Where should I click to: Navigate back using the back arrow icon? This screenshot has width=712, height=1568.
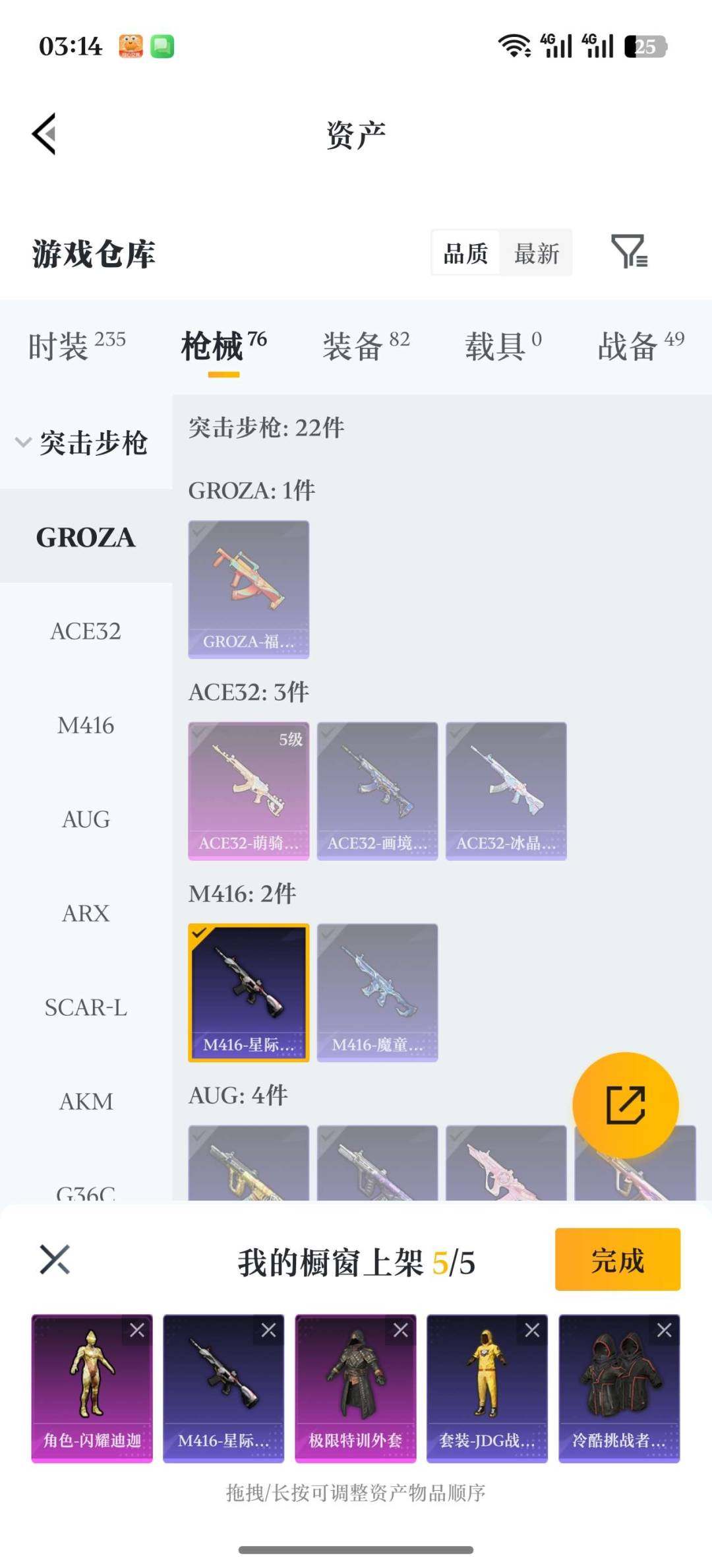click(x=43, y=133)
